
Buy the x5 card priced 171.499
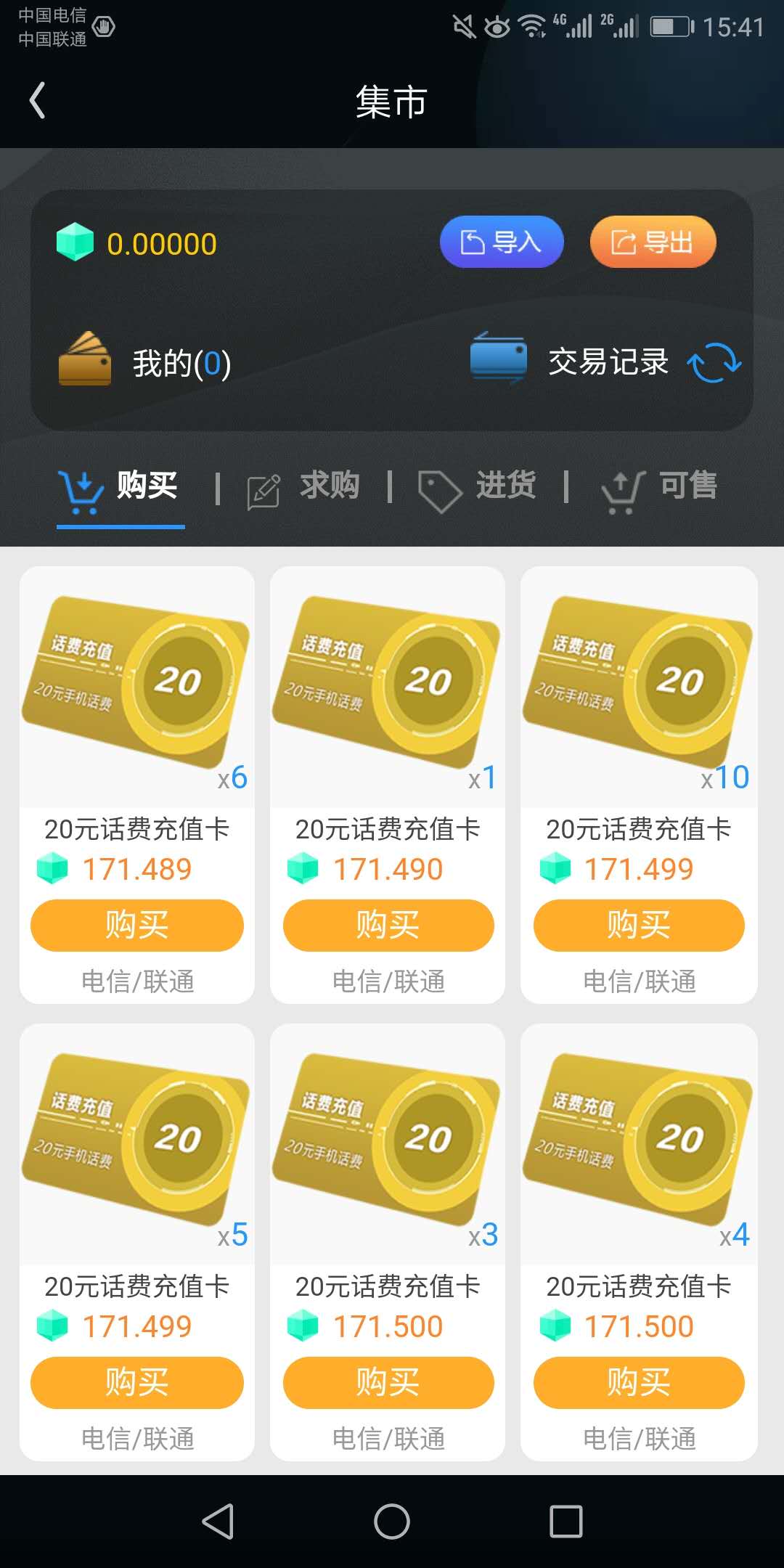coord(136,1382)
